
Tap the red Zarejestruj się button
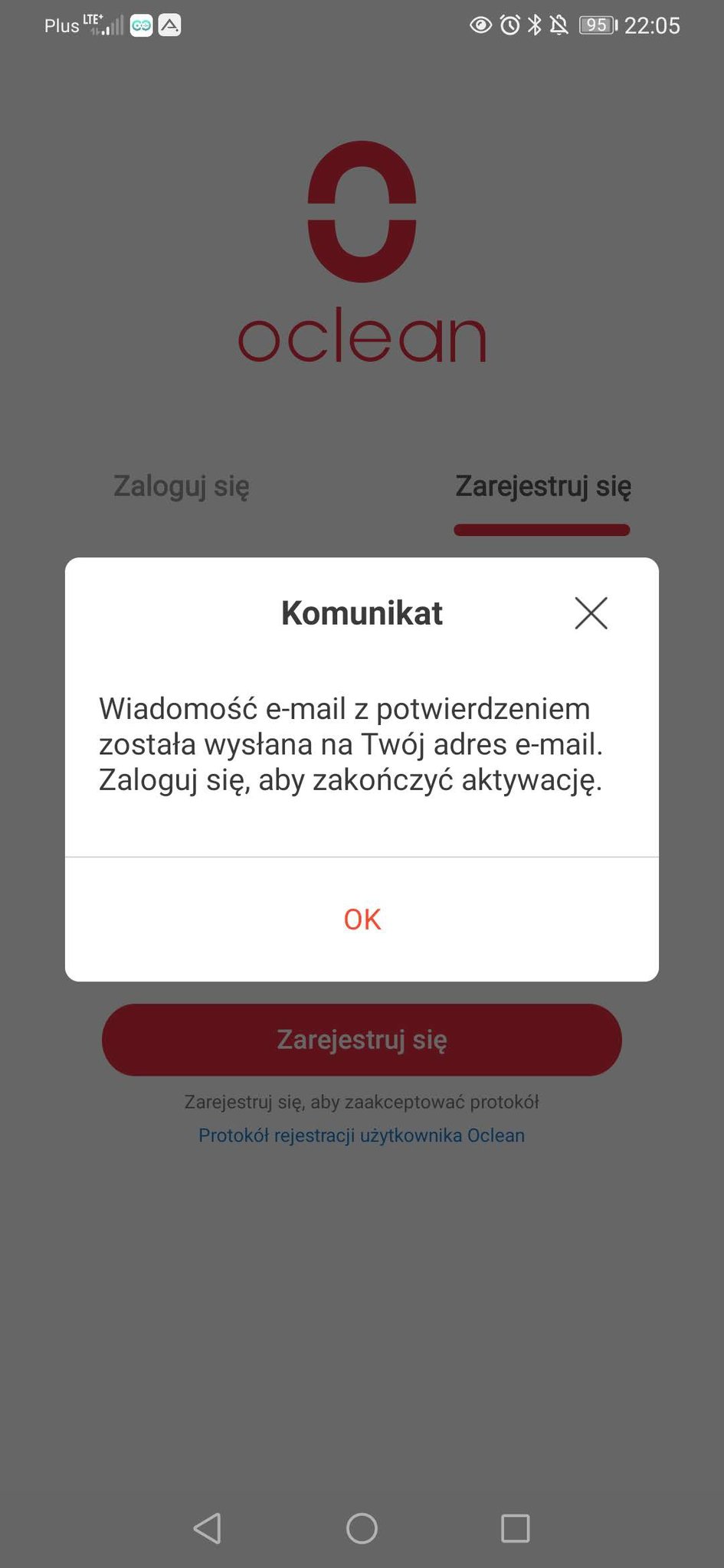click(362, 1040)
